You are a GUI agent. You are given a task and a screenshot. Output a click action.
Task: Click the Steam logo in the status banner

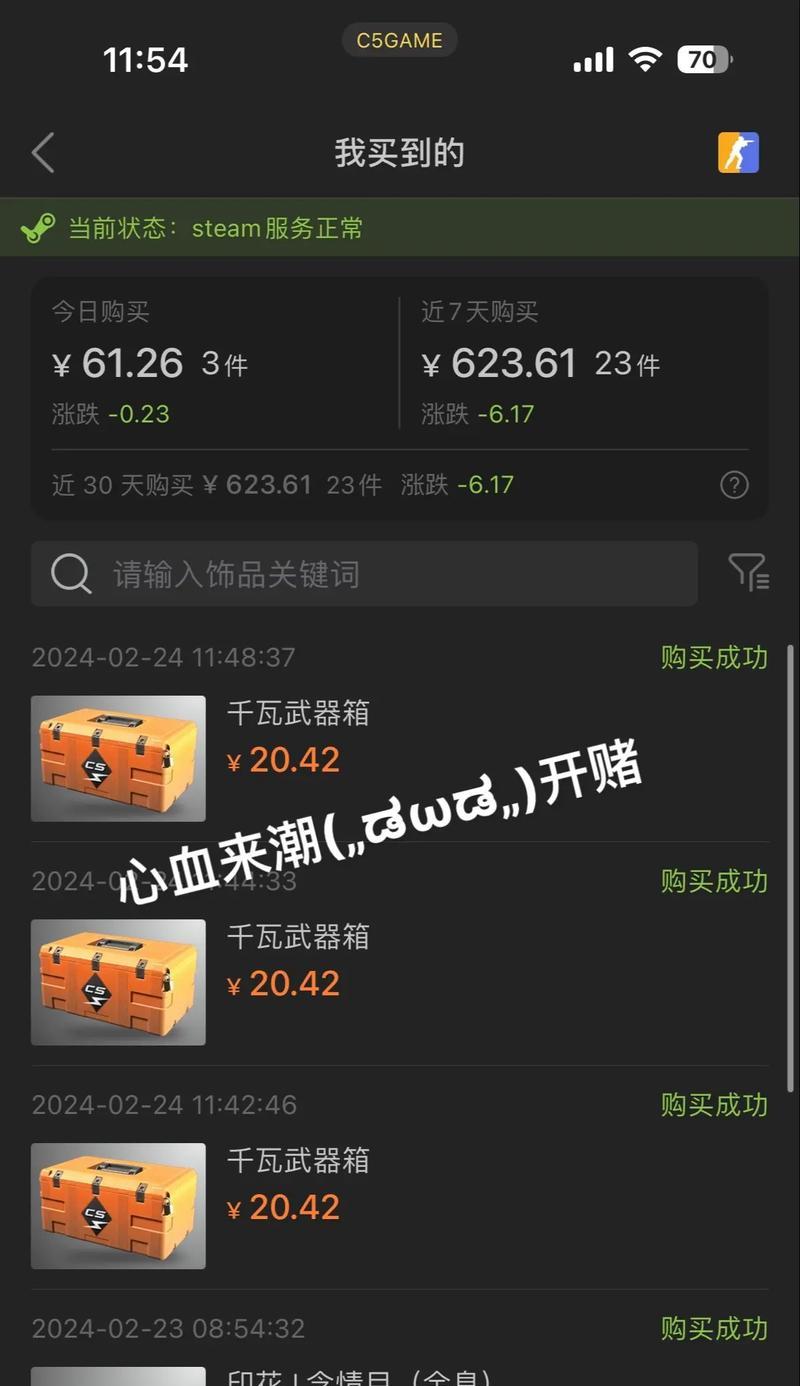tap(39, 227)
